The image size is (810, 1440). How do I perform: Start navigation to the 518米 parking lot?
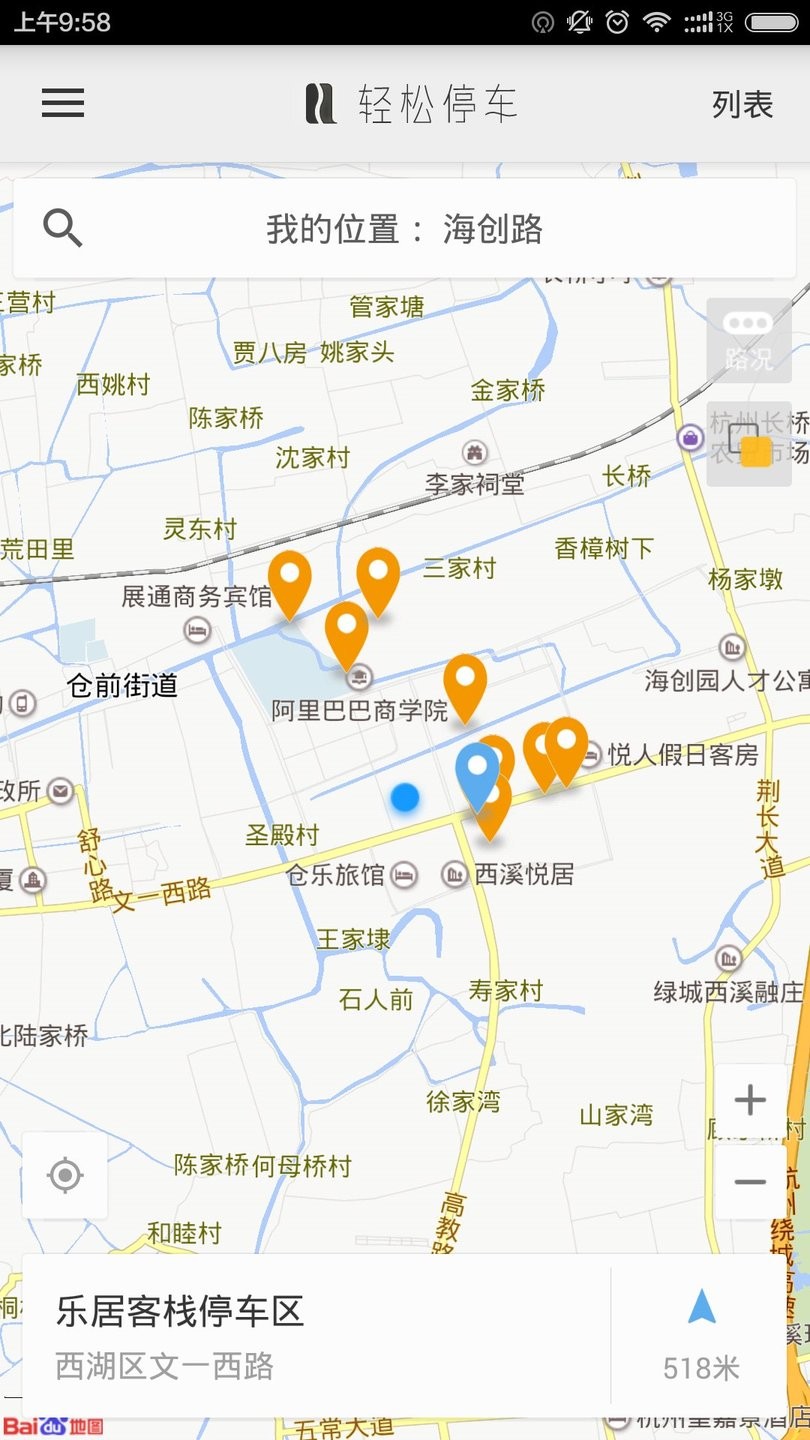(701, 1335)
